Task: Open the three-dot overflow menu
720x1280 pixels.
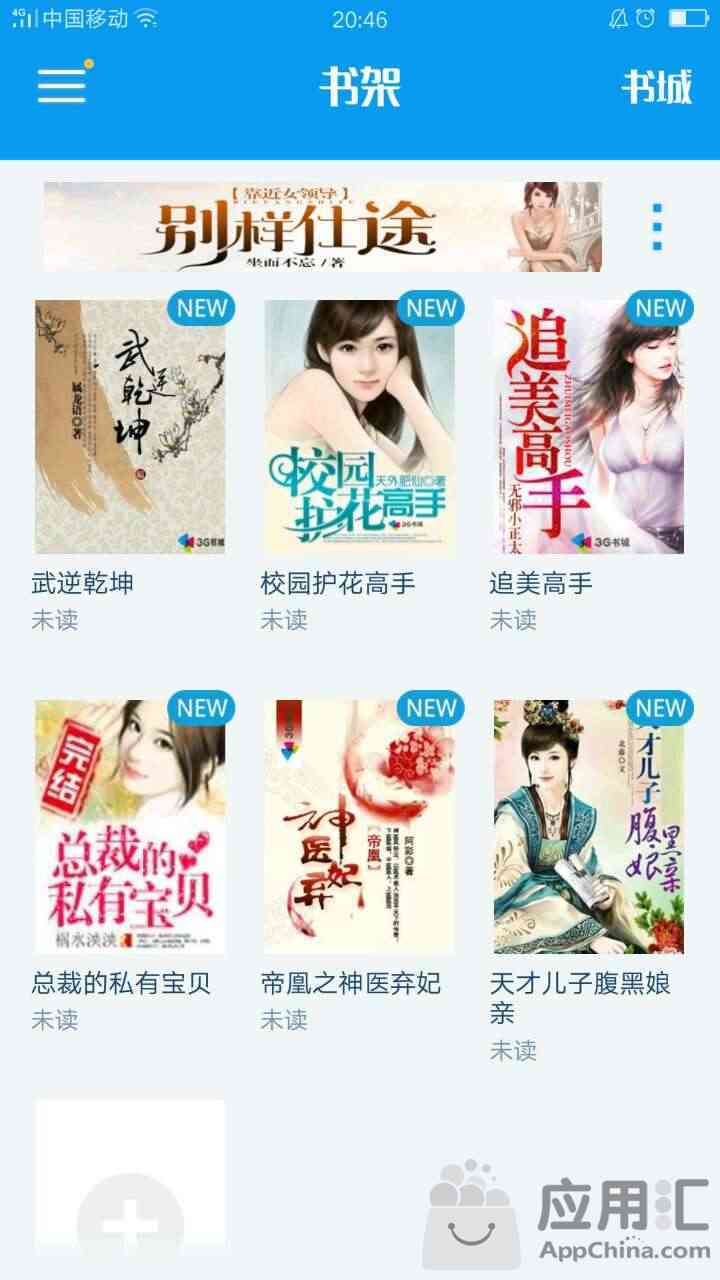Action: [657, 227]
